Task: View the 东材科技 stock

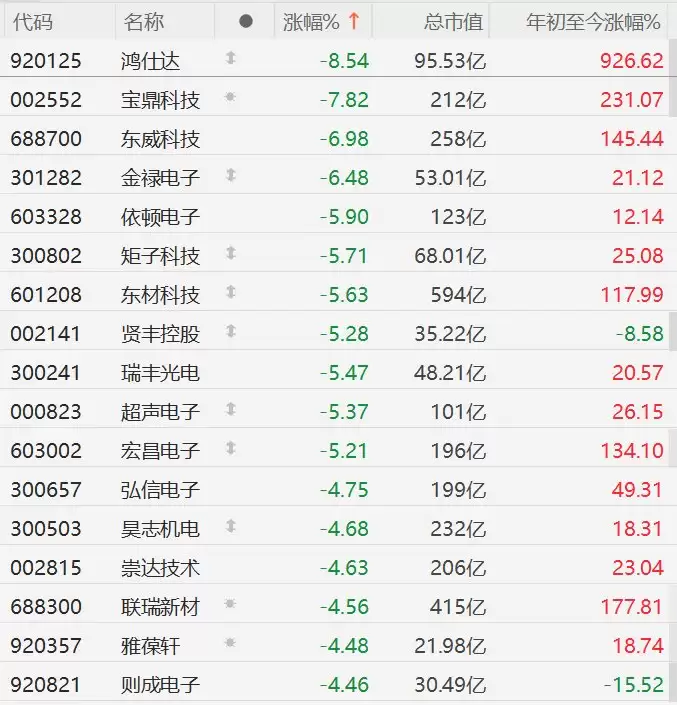Action: [x=335, y=294]
